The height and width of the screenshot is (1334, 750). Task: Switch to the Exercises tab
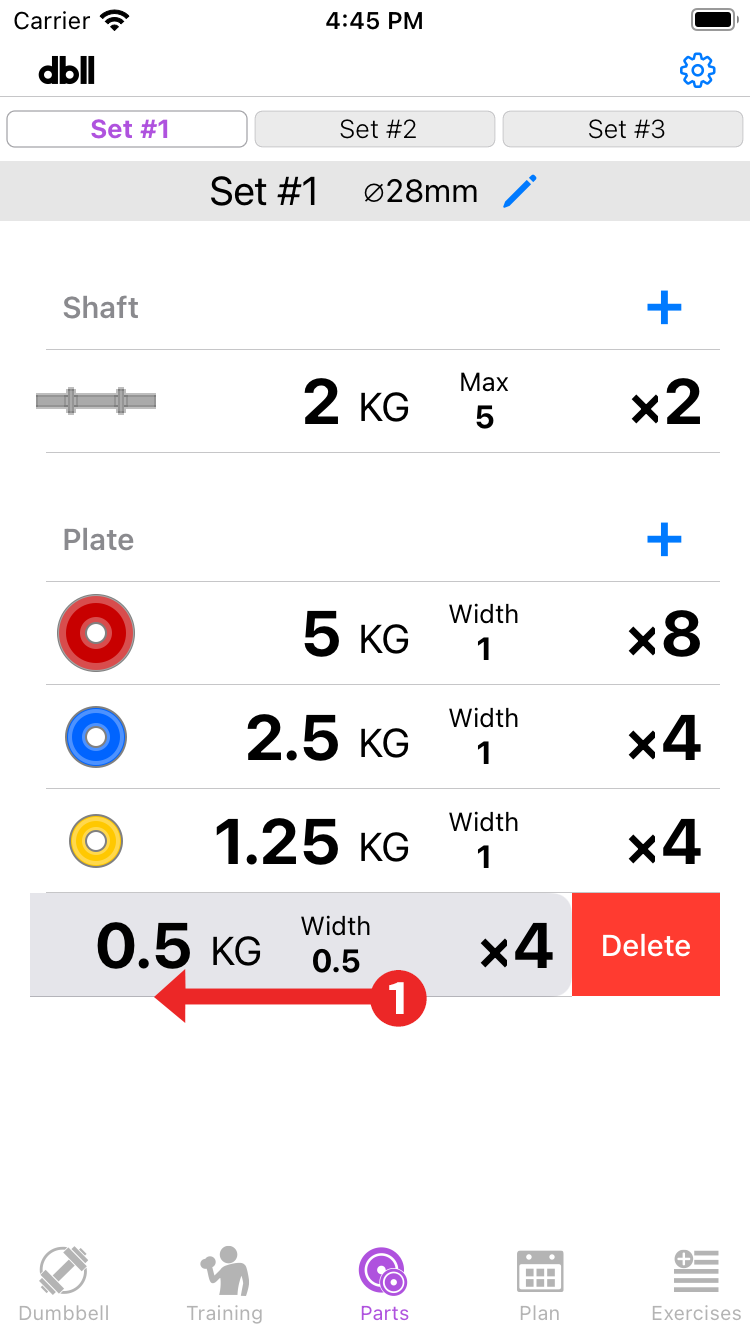pyautogui.click(x=696, y=1285)
